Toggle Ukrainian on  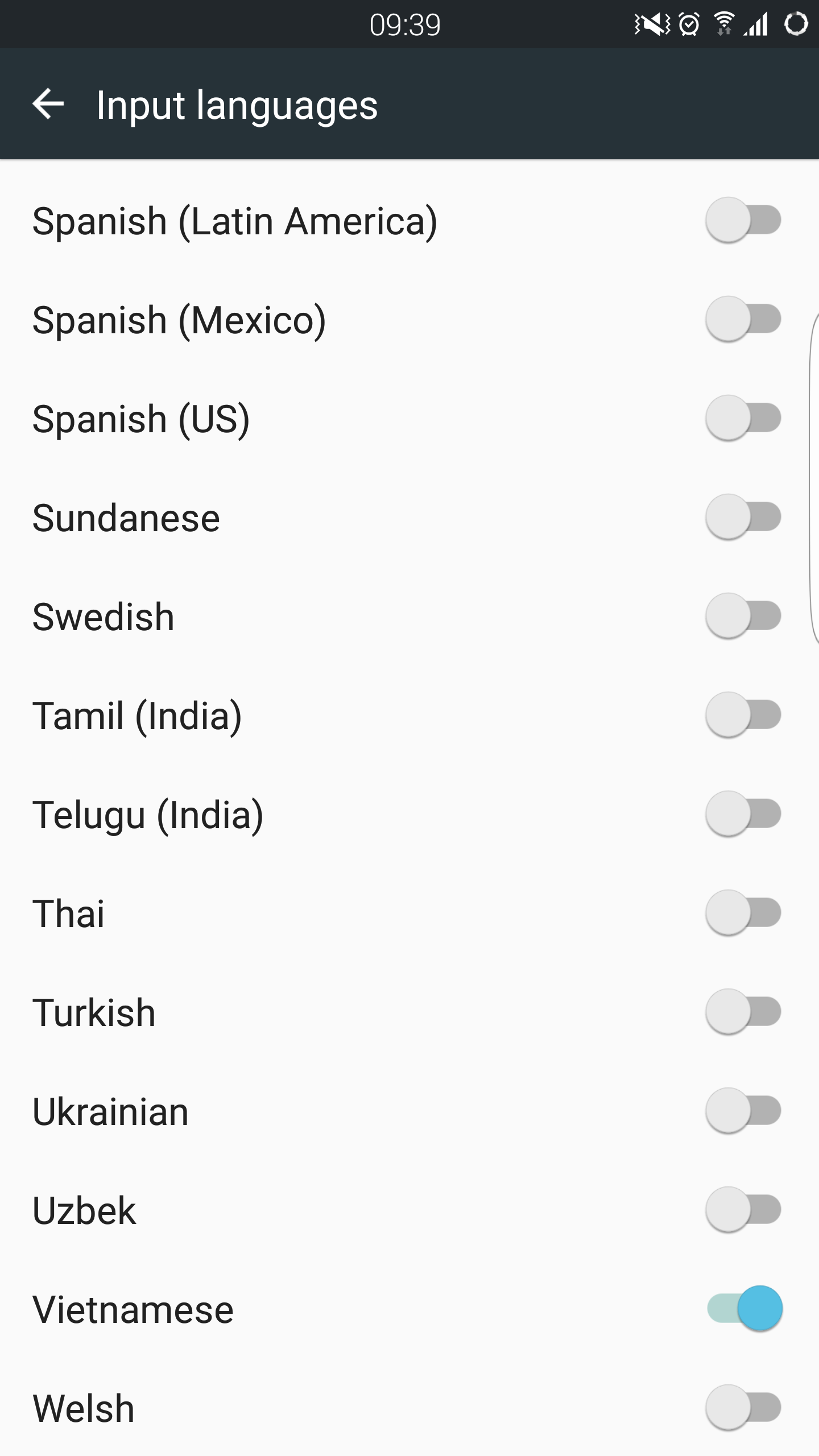coord(743,1111)
